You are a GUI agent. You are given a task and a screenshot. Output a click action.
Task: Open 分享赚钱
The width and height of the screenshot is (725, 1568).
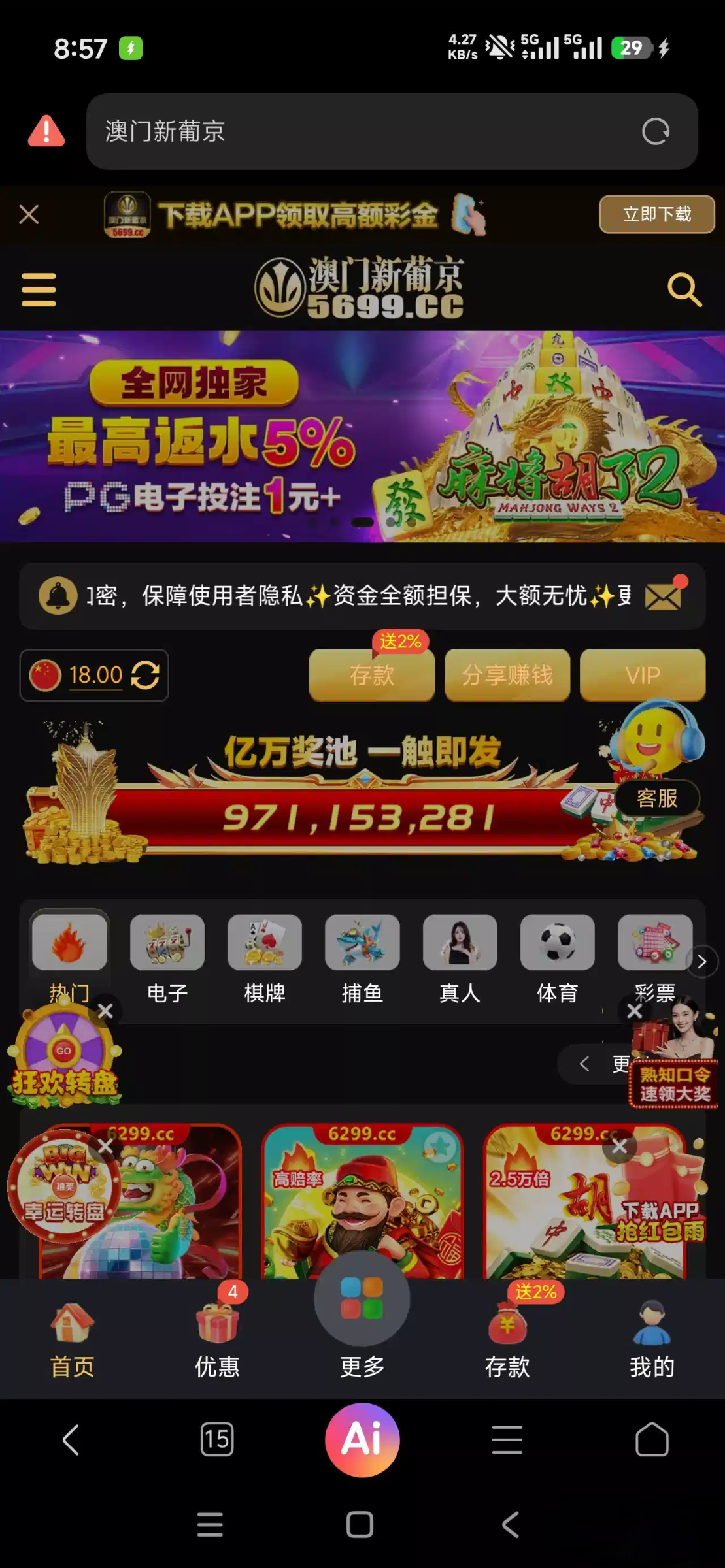pyautogui.click(x=507, y=675)
